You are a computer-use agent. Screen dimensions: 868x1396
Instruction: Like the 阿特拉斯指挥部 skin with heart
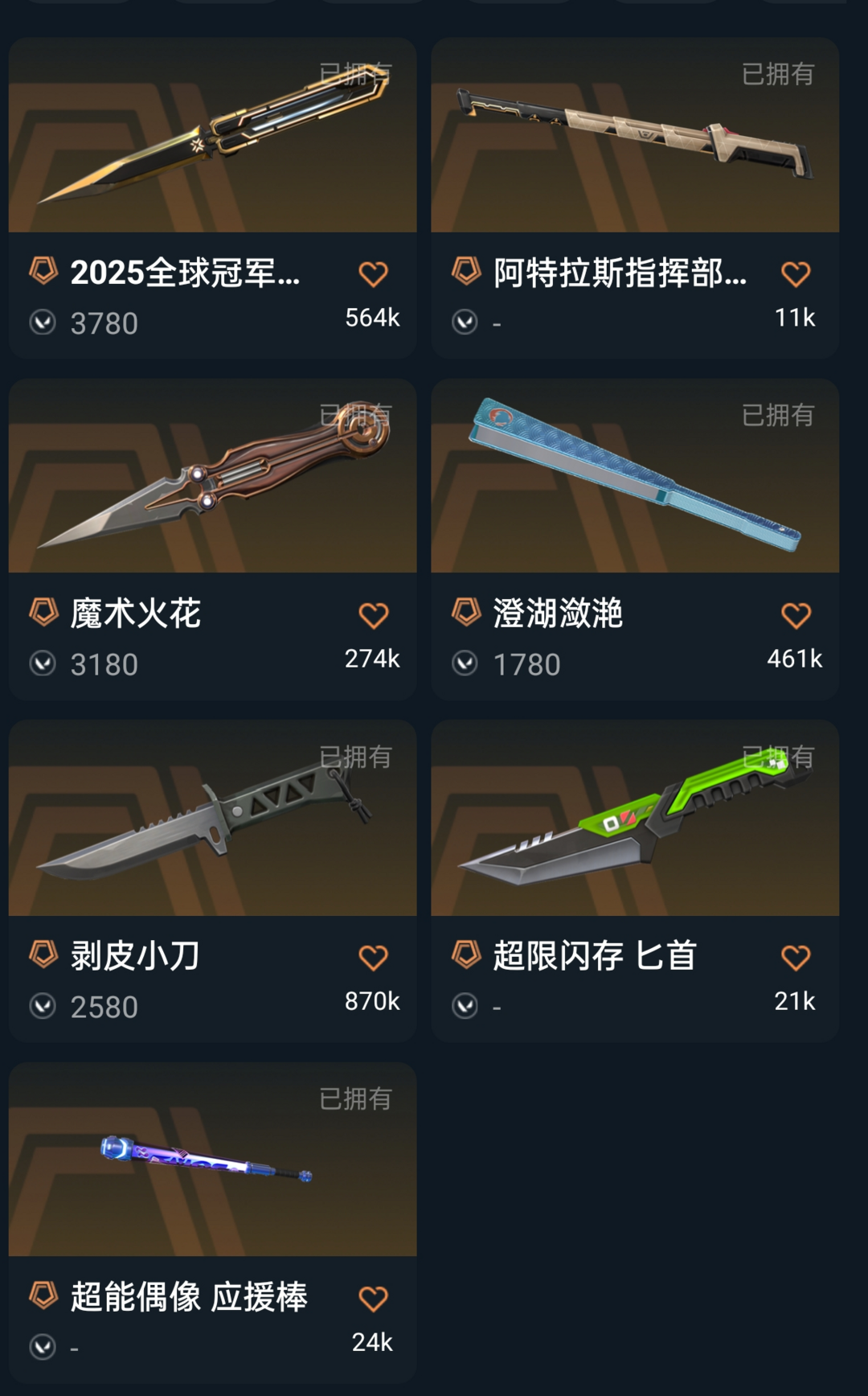tap(796, 274)
